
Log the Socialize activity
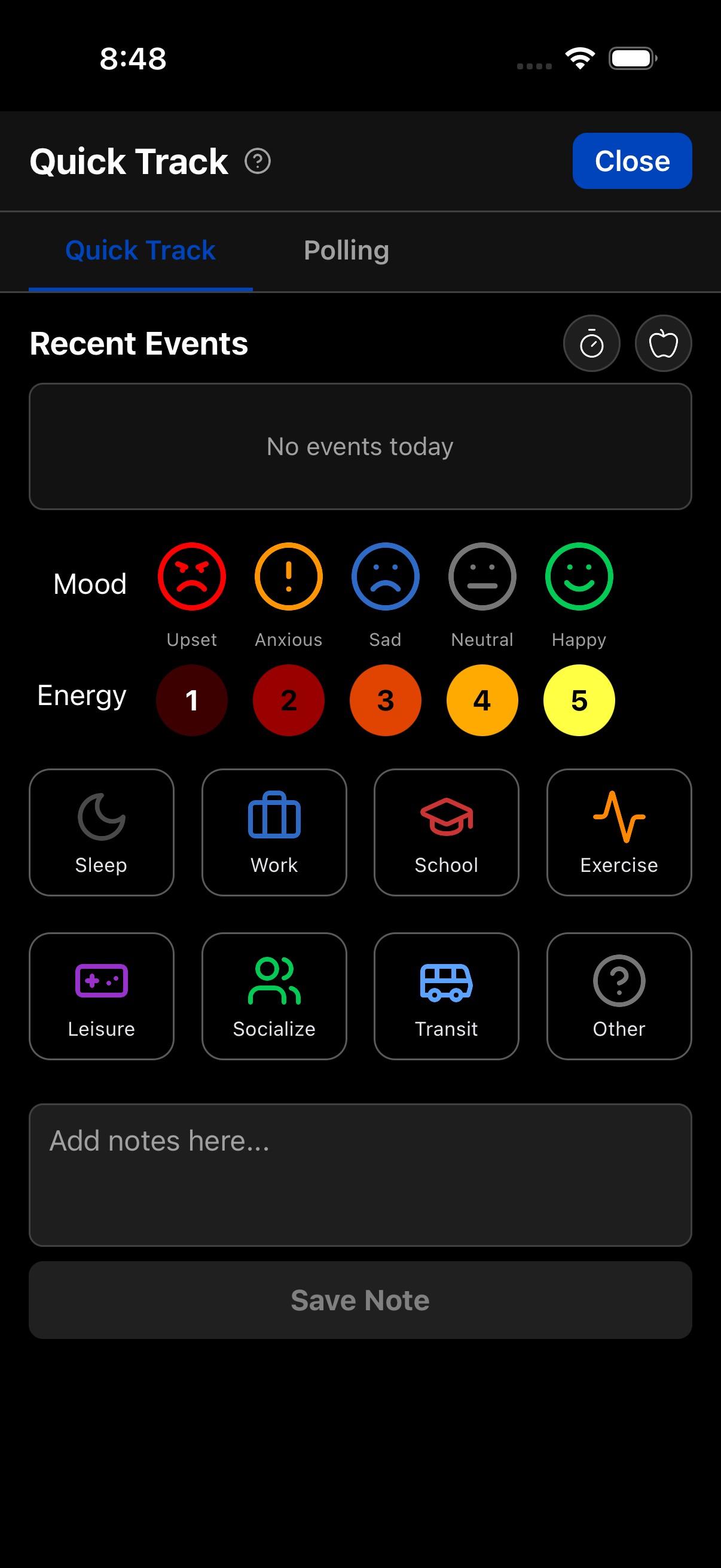(274, 996)
